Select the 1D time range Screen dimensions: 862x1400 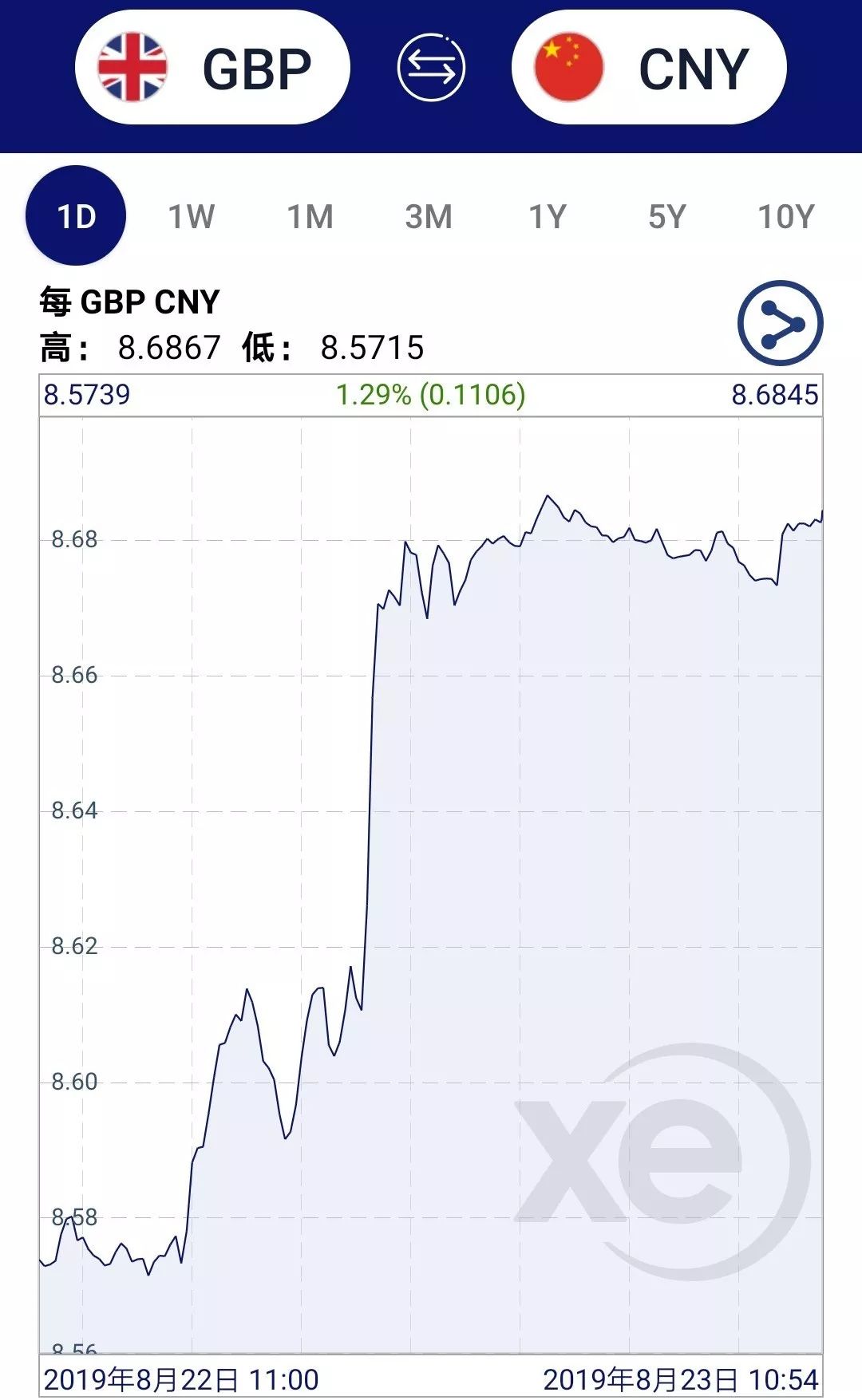(76, 215)
